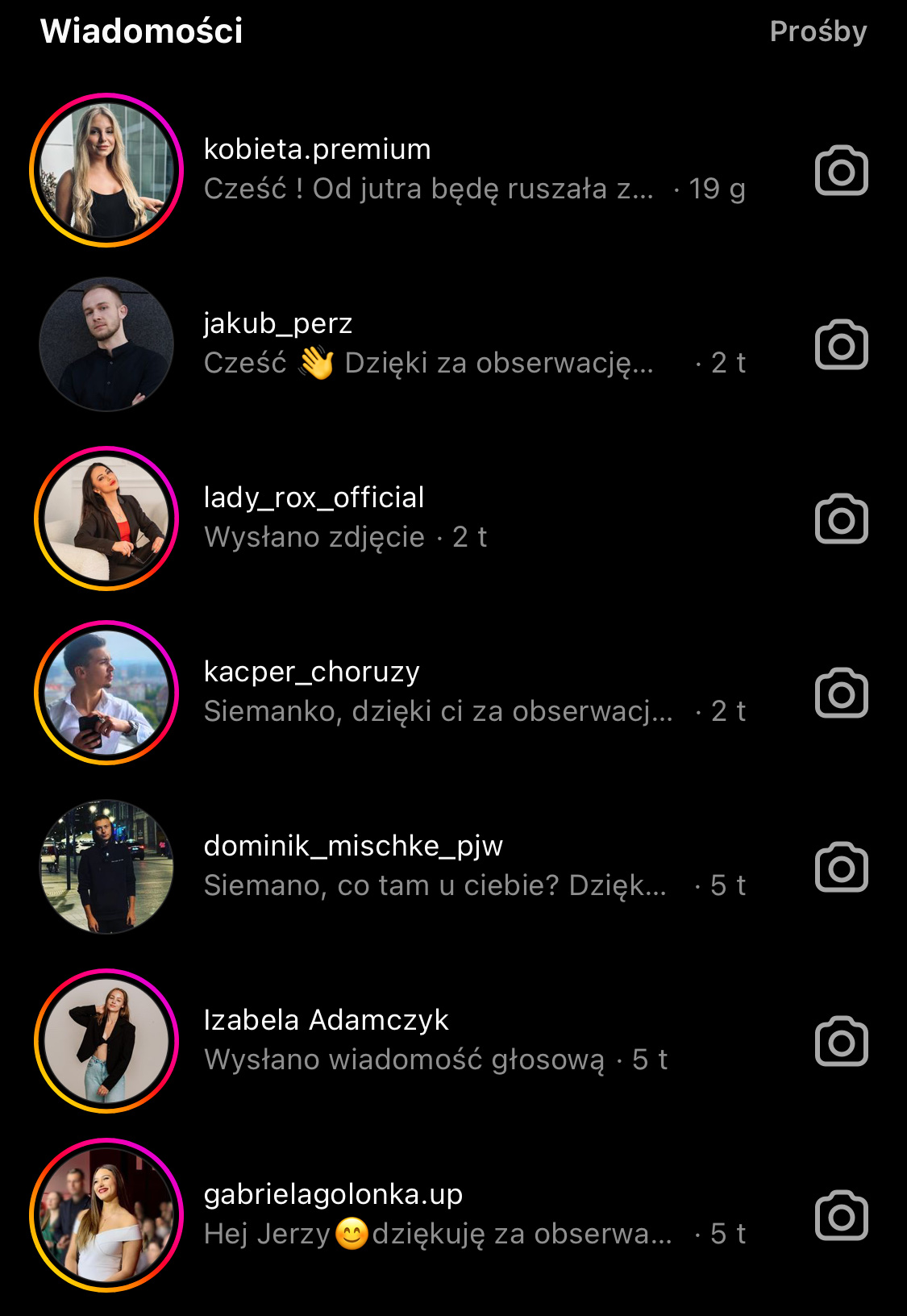Viewport: 907px width, 1316px height.
Task: View kobieta.premium's story from her avatar
Action: 106,170
